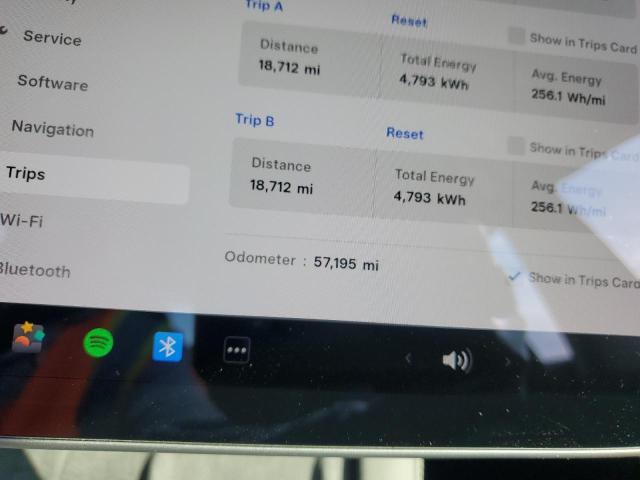Screen dimensions: 640x480
Task: Raise volume with the right arrow
Action: click(x=507, y=361)
